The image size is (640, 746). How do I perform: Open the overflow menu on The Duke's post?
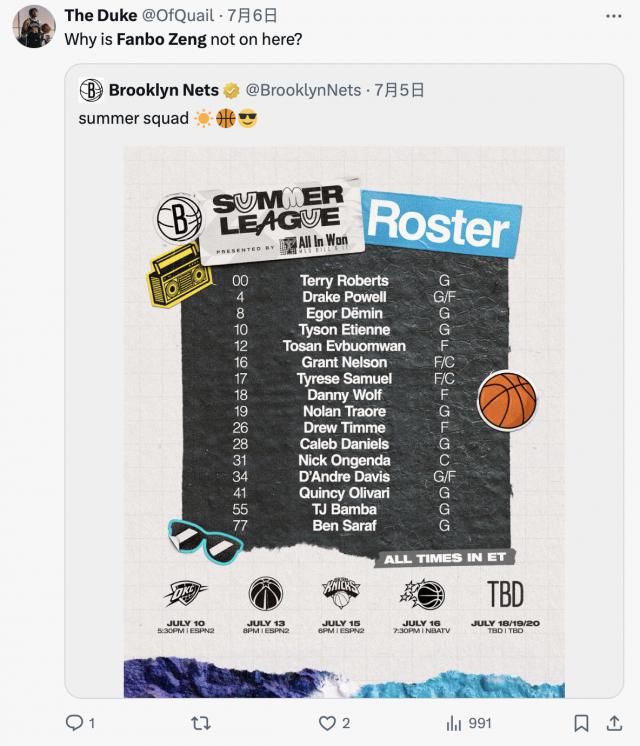click(x=613, y=16)
